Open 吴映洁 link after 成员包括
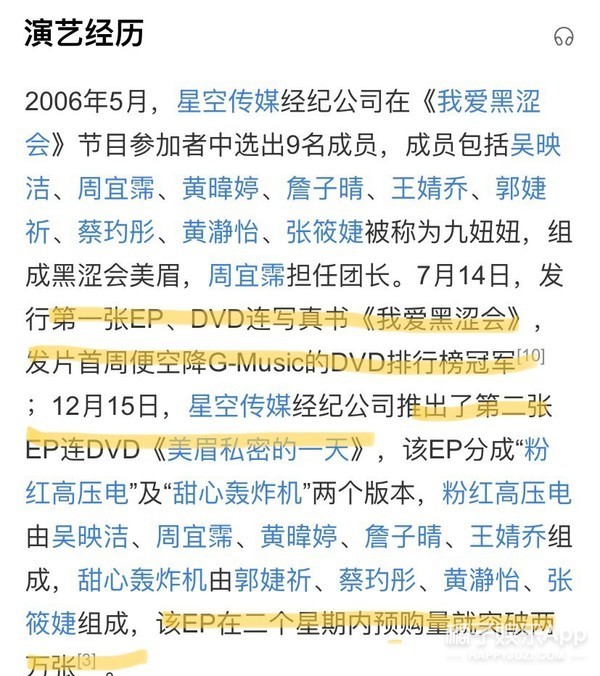Viewport: 600px width, 676px height. point(535,146)
